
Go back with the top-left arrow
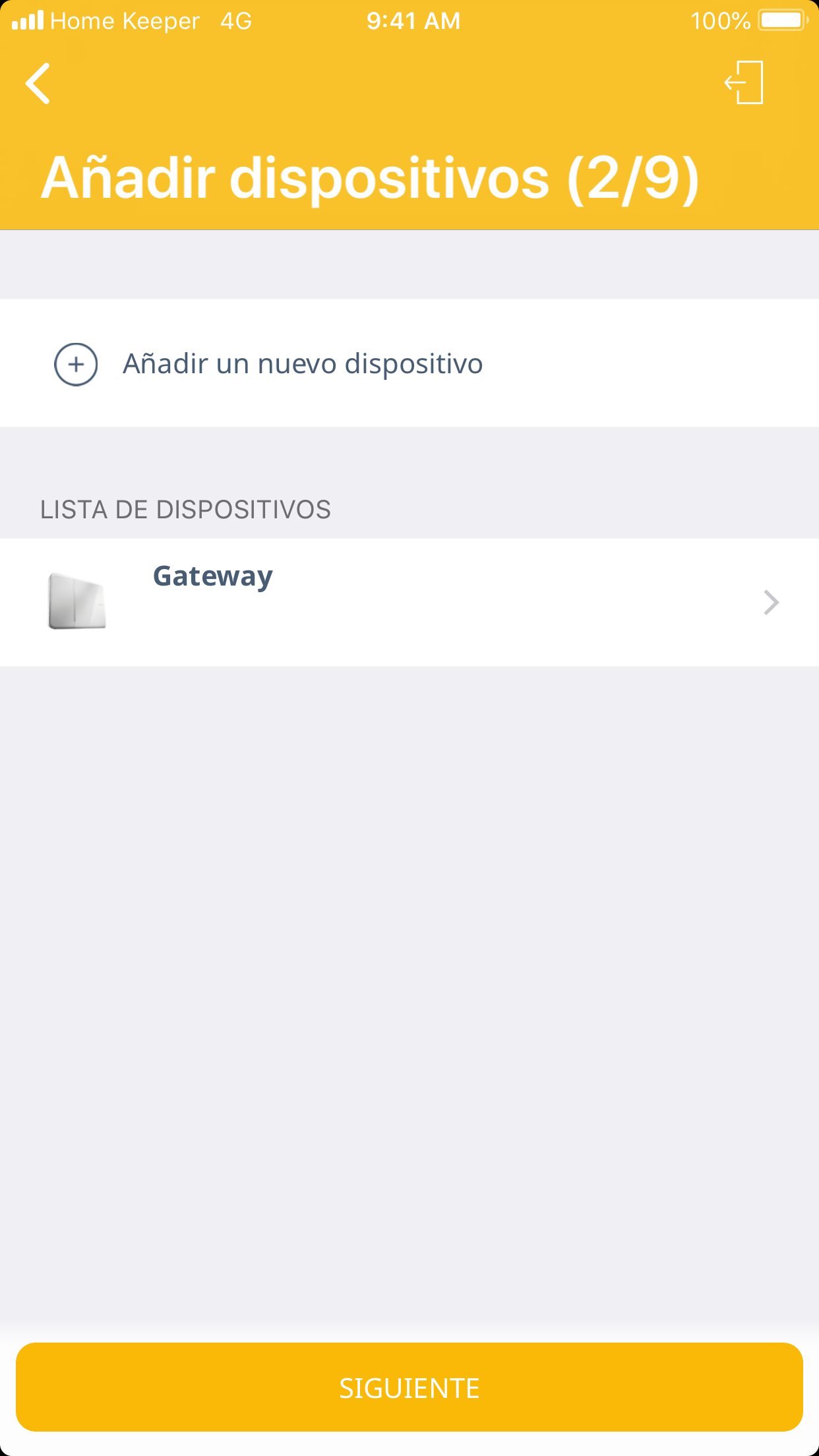[38, 84]
